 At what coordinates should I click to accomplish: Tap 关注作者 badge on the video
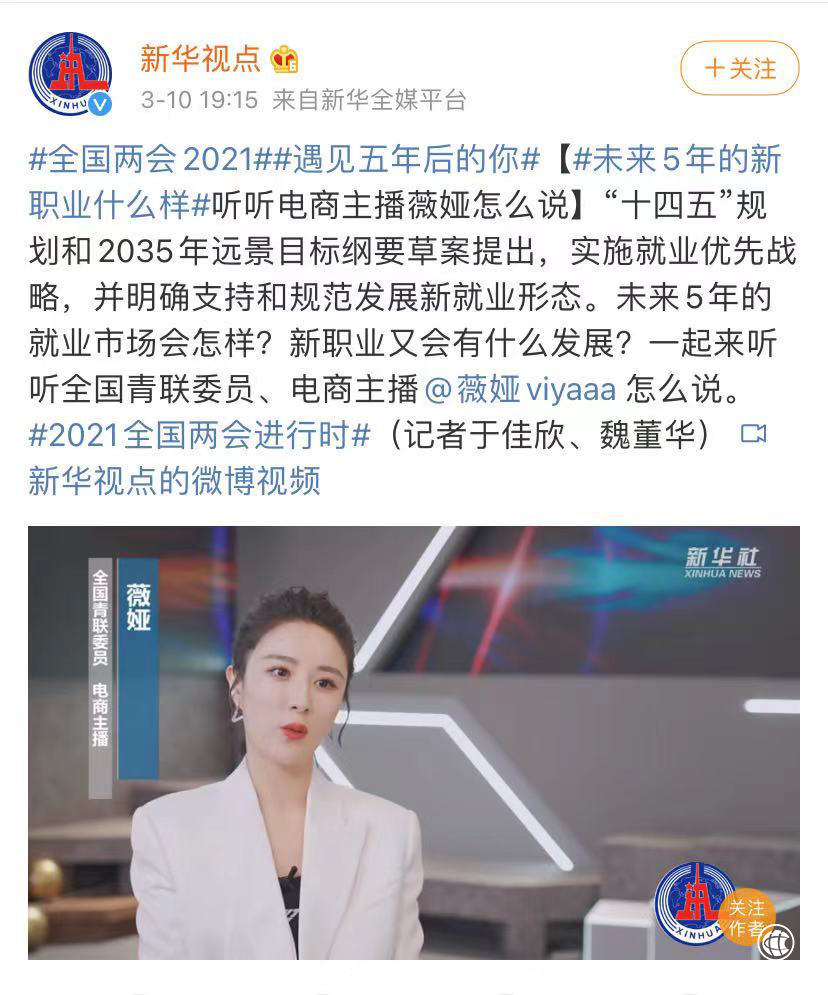[x=746, y=917]
